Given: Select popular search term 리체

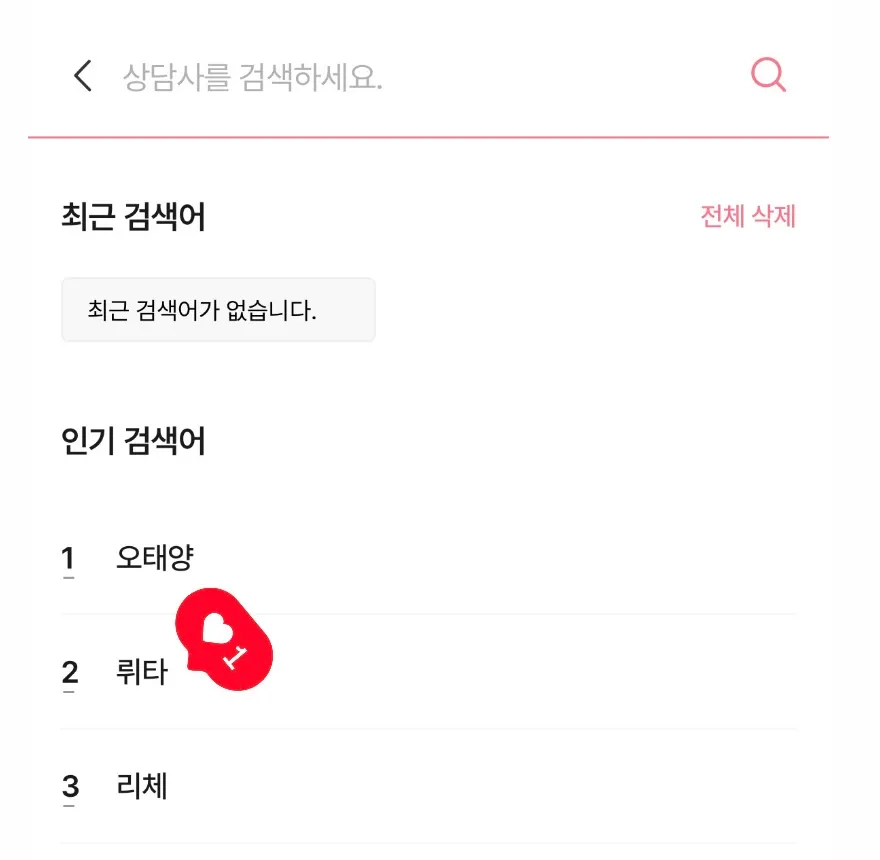Looking at the screenshot, I should tap(142, 787).
